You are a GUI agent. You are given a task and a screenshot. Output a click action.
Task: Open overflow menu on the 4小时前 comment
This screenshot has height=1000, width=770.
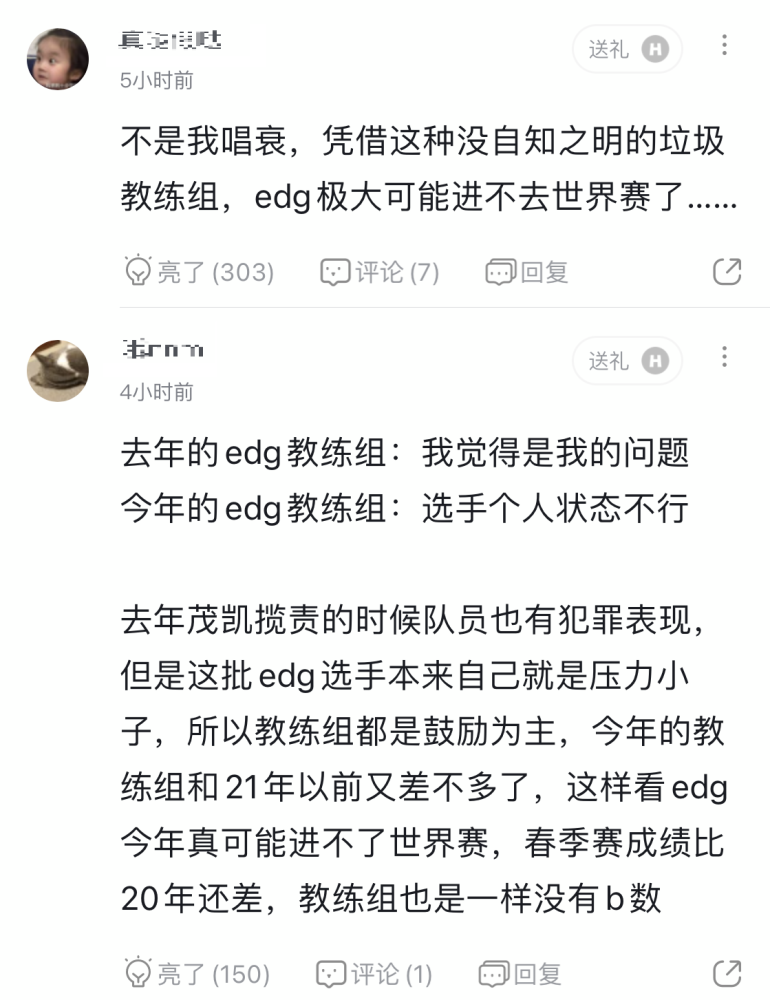coord(725,358)
